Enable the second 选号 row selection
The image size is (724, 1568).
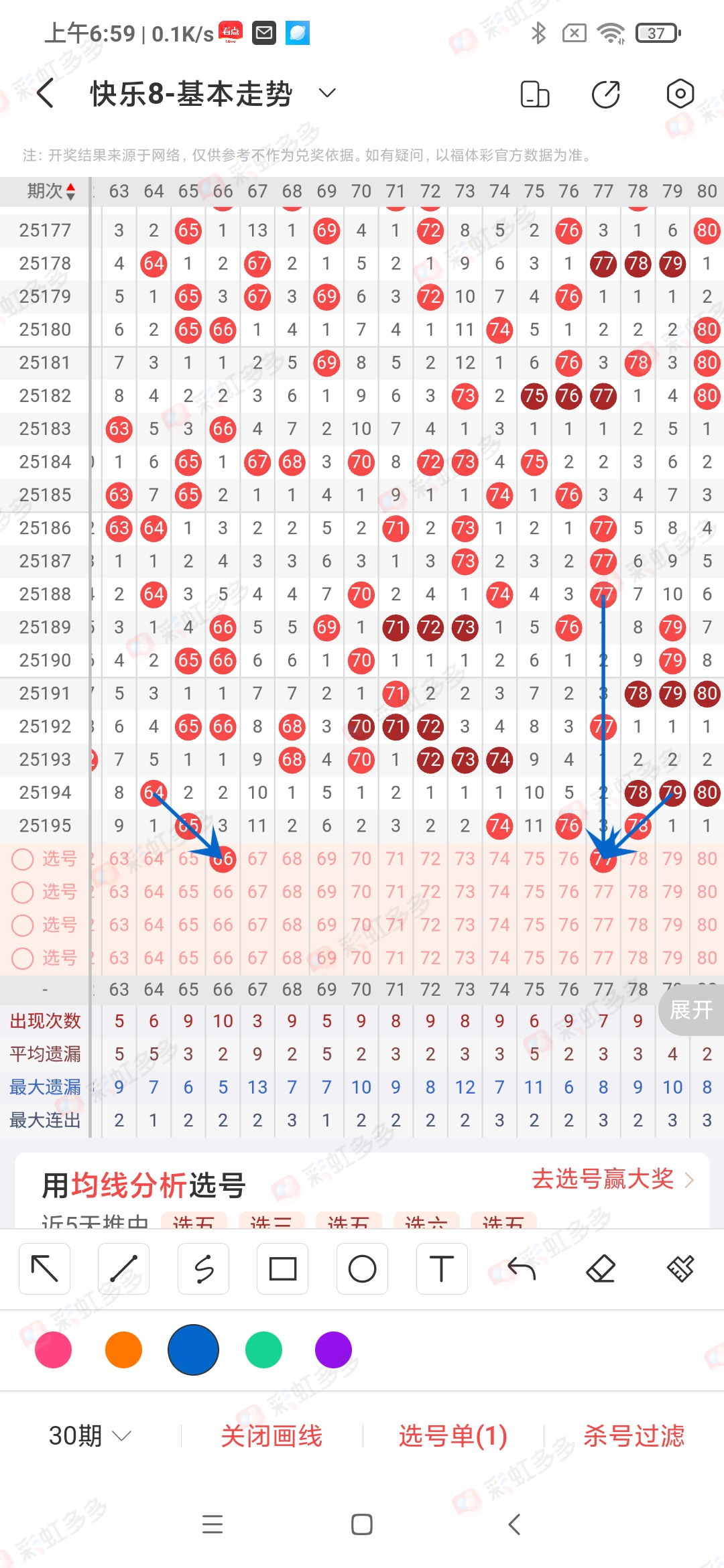(24, 892)
